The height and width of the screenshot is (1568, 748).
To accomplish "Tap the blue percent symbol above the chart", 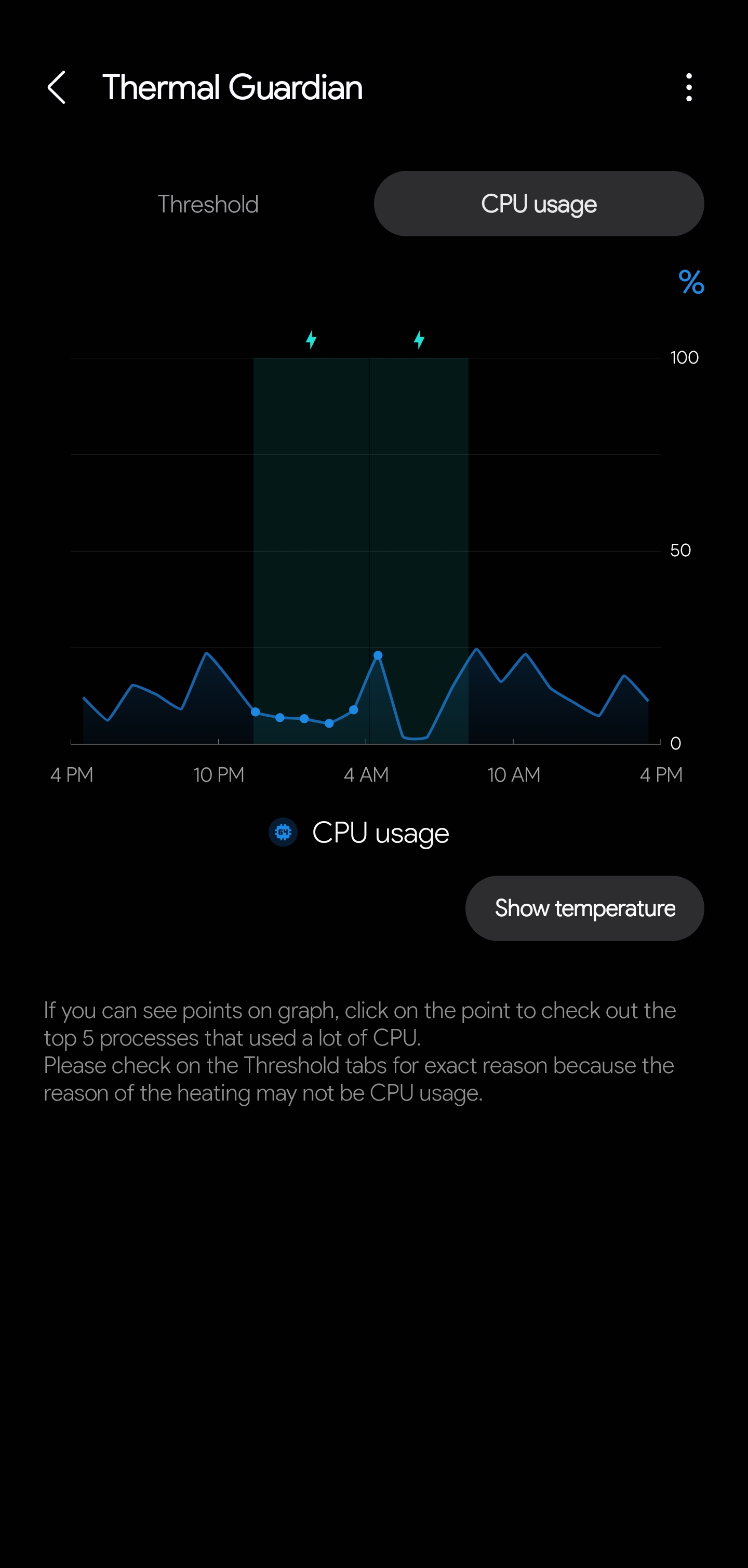I will pos(691,282).
